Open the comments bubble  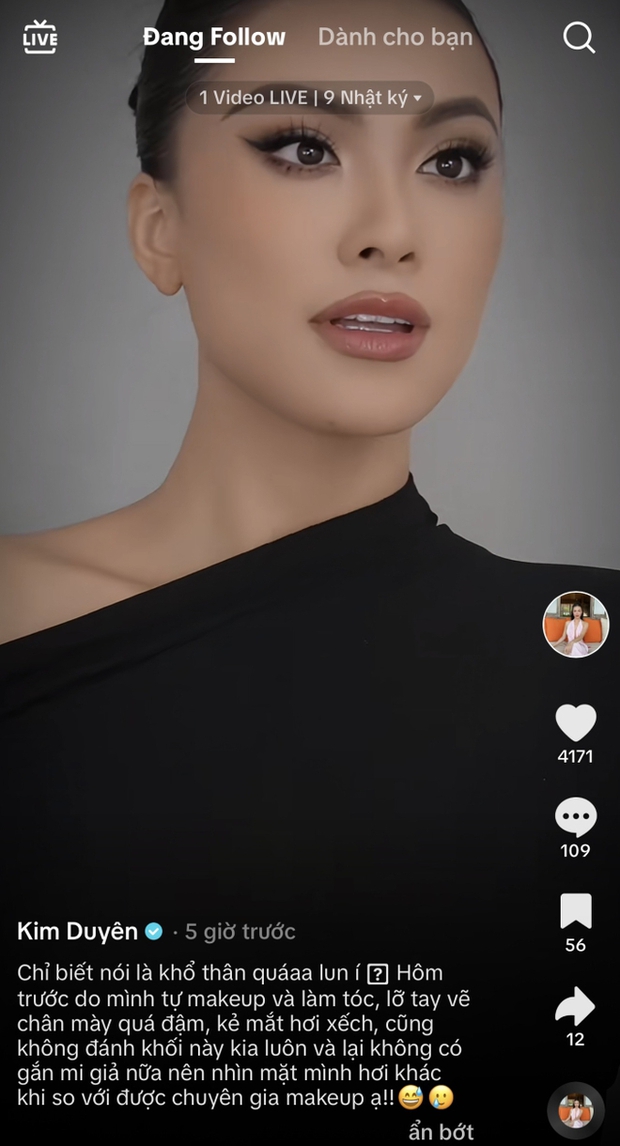coord(575,818)
